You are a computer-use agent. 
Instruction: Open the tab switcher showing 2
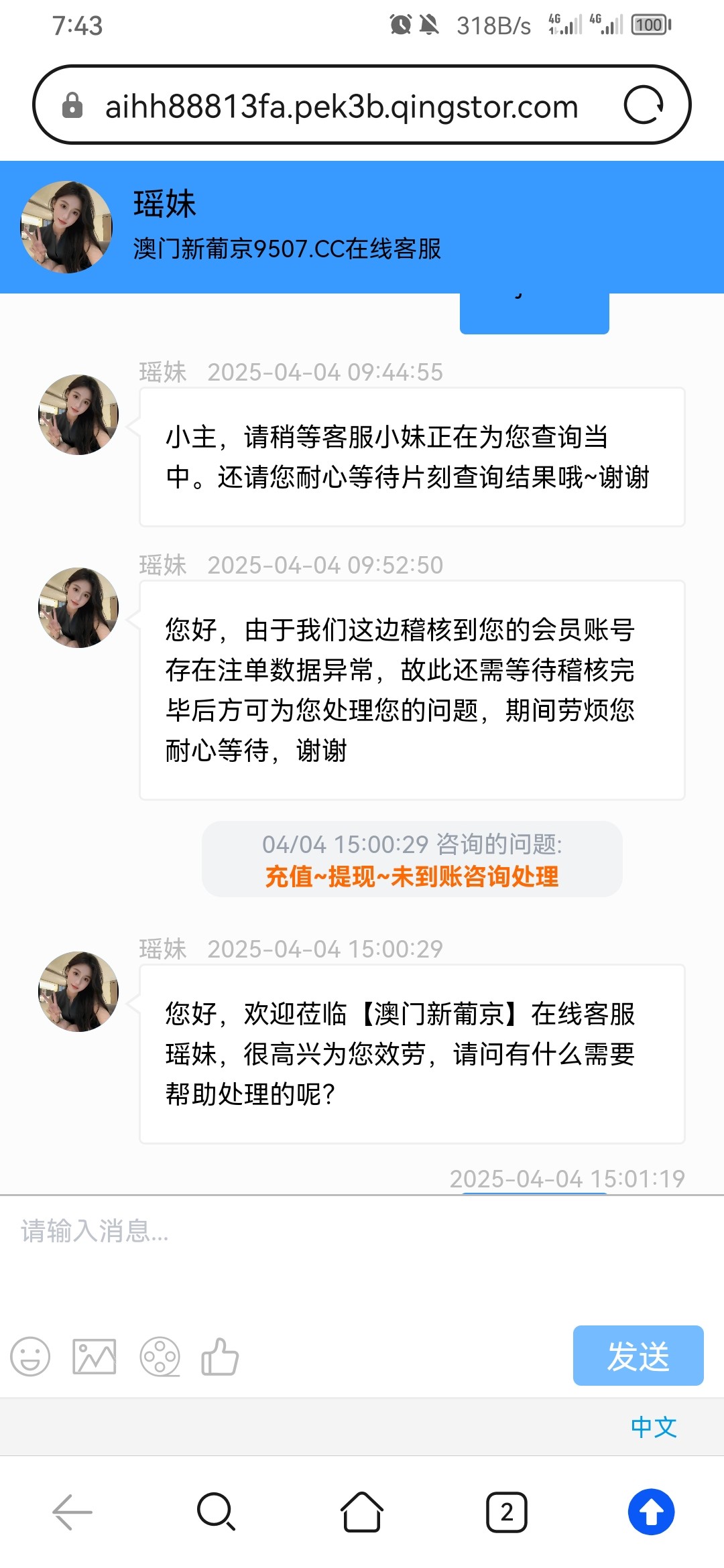tap(507, 1513)
